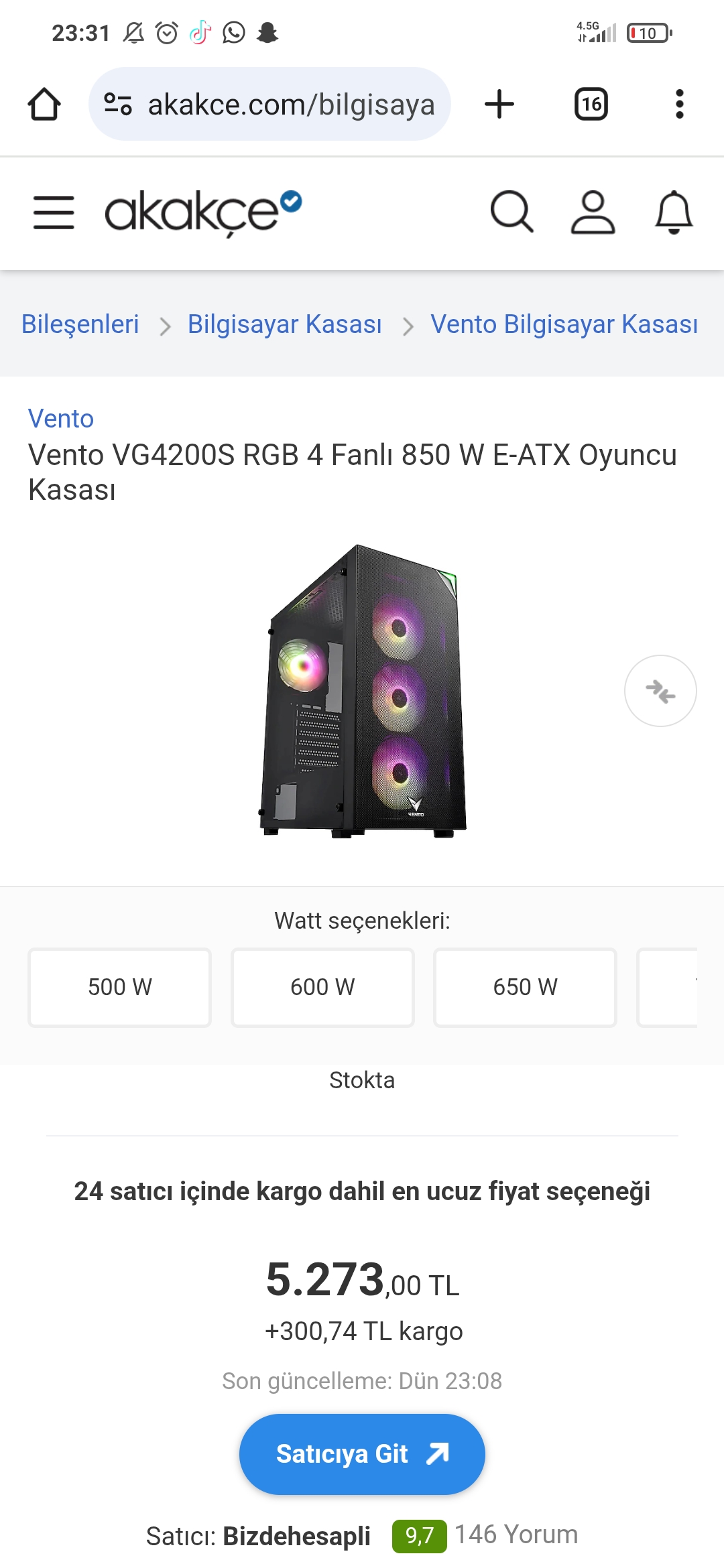This screenshot has width=724, height=1568.
Task: Open the price alert bell
Action: point(673,212)
